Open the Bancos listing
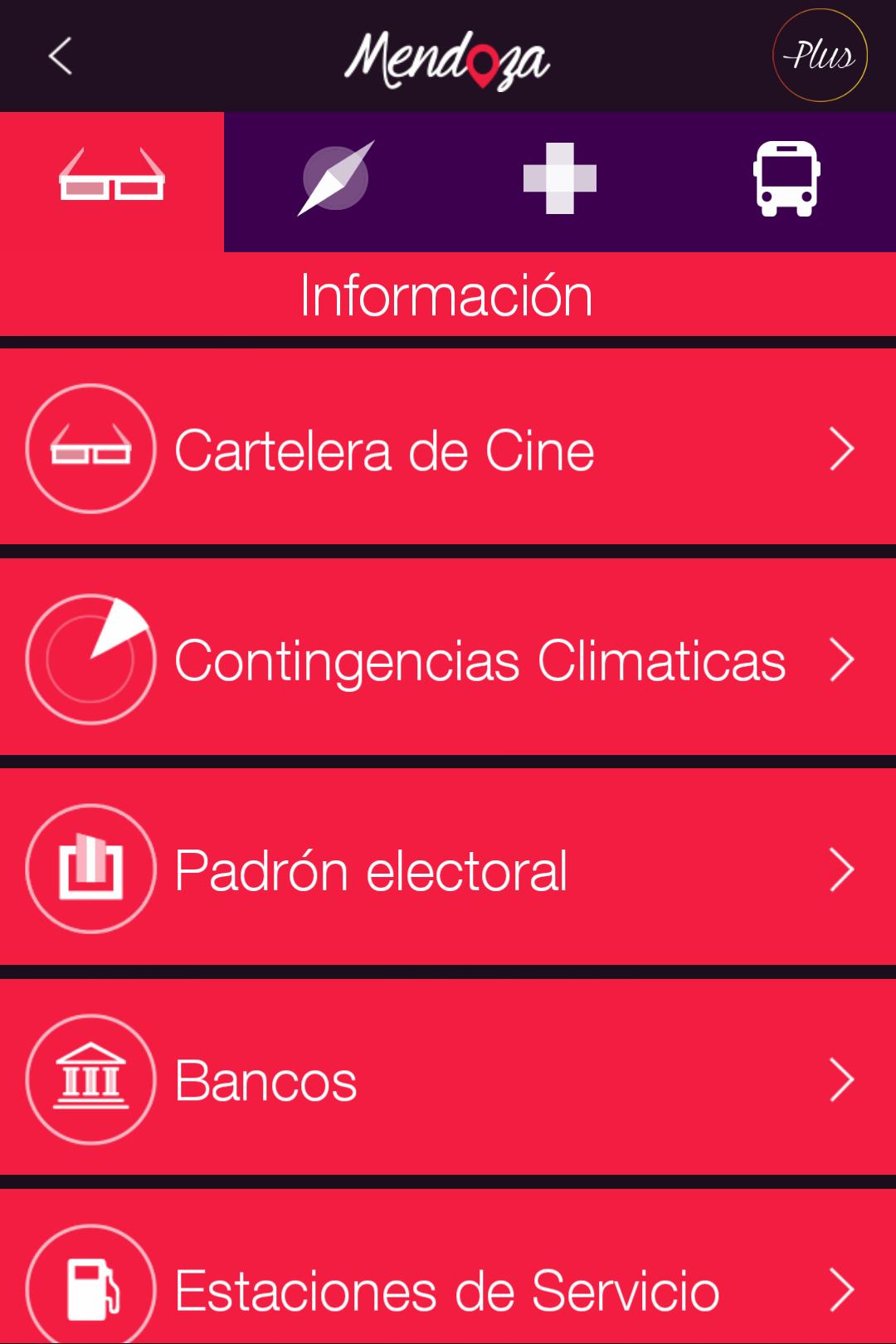This screenshot has height=1344, width=896. [448, 1079]
